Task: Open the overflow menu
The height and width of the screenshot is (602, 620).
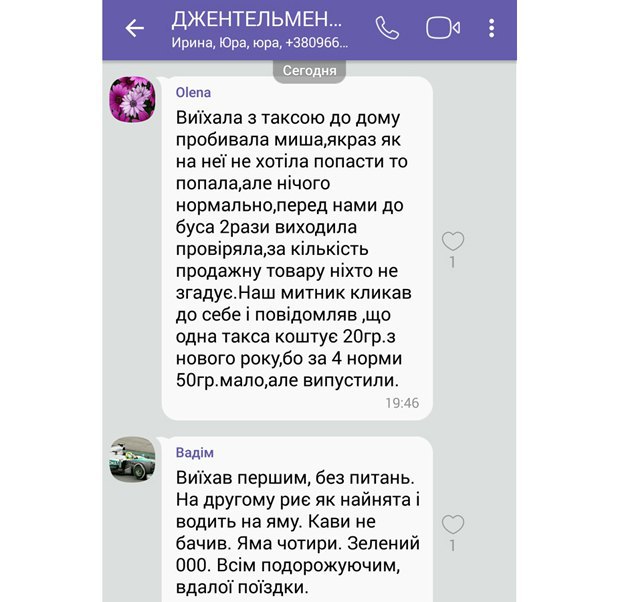Action: tap(492, 28)
